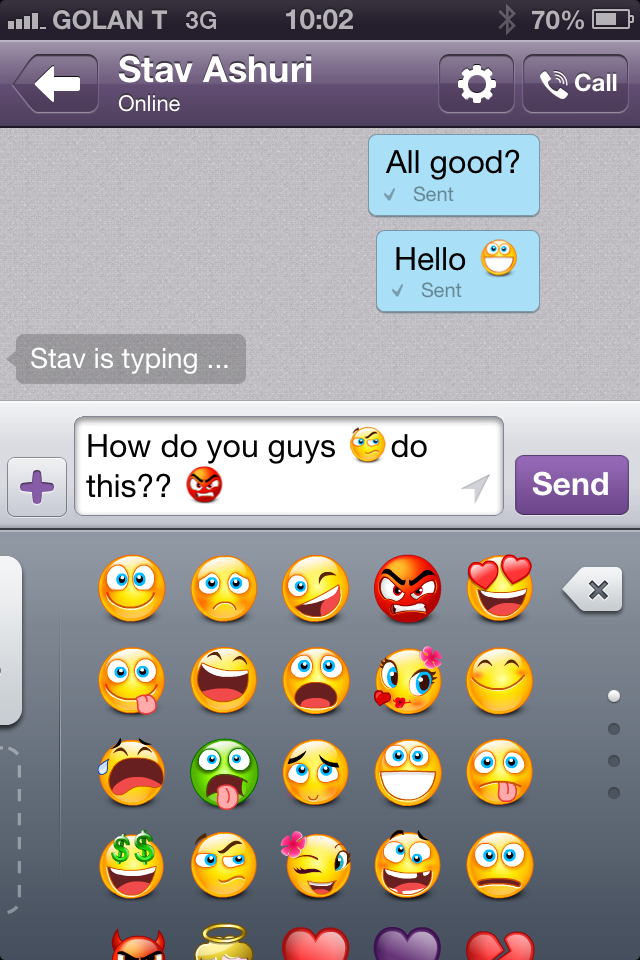Insert the winking laughing emoji
Viewport: 640px width, 960px height.
click(x=315, y=589)
